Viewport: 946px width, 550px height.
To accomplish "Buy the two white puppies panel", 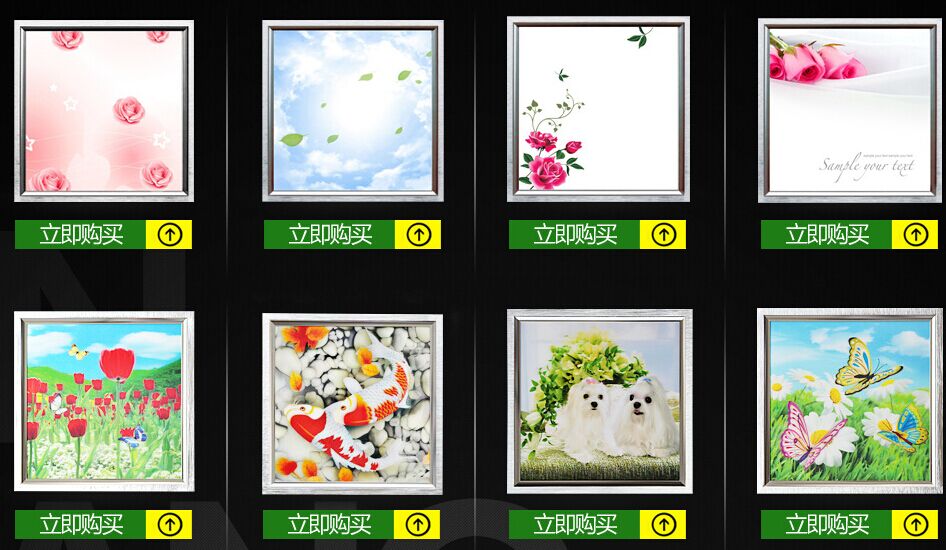I will pos(597,525).
